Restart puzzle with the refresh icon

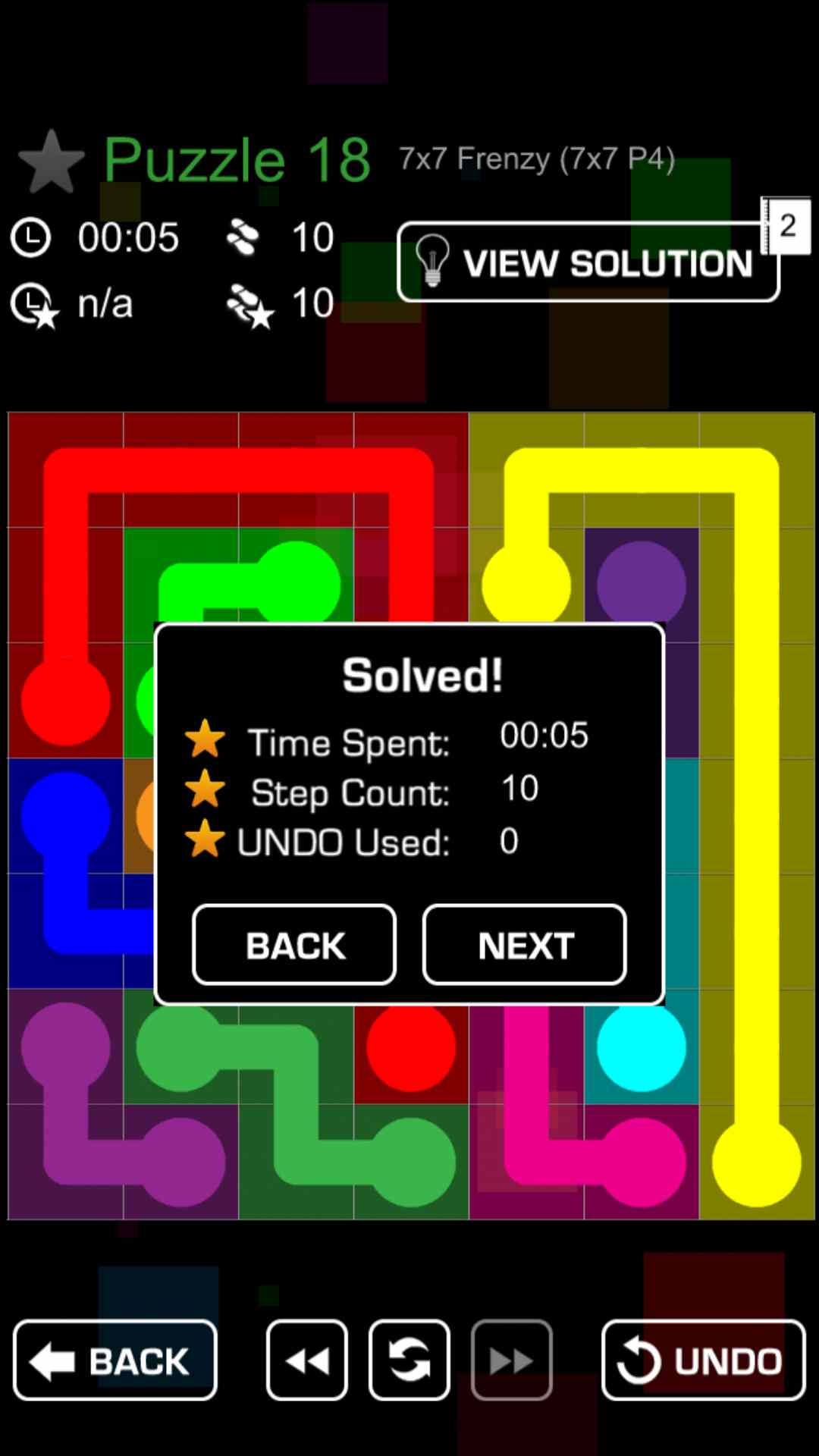click(409, 1360)
